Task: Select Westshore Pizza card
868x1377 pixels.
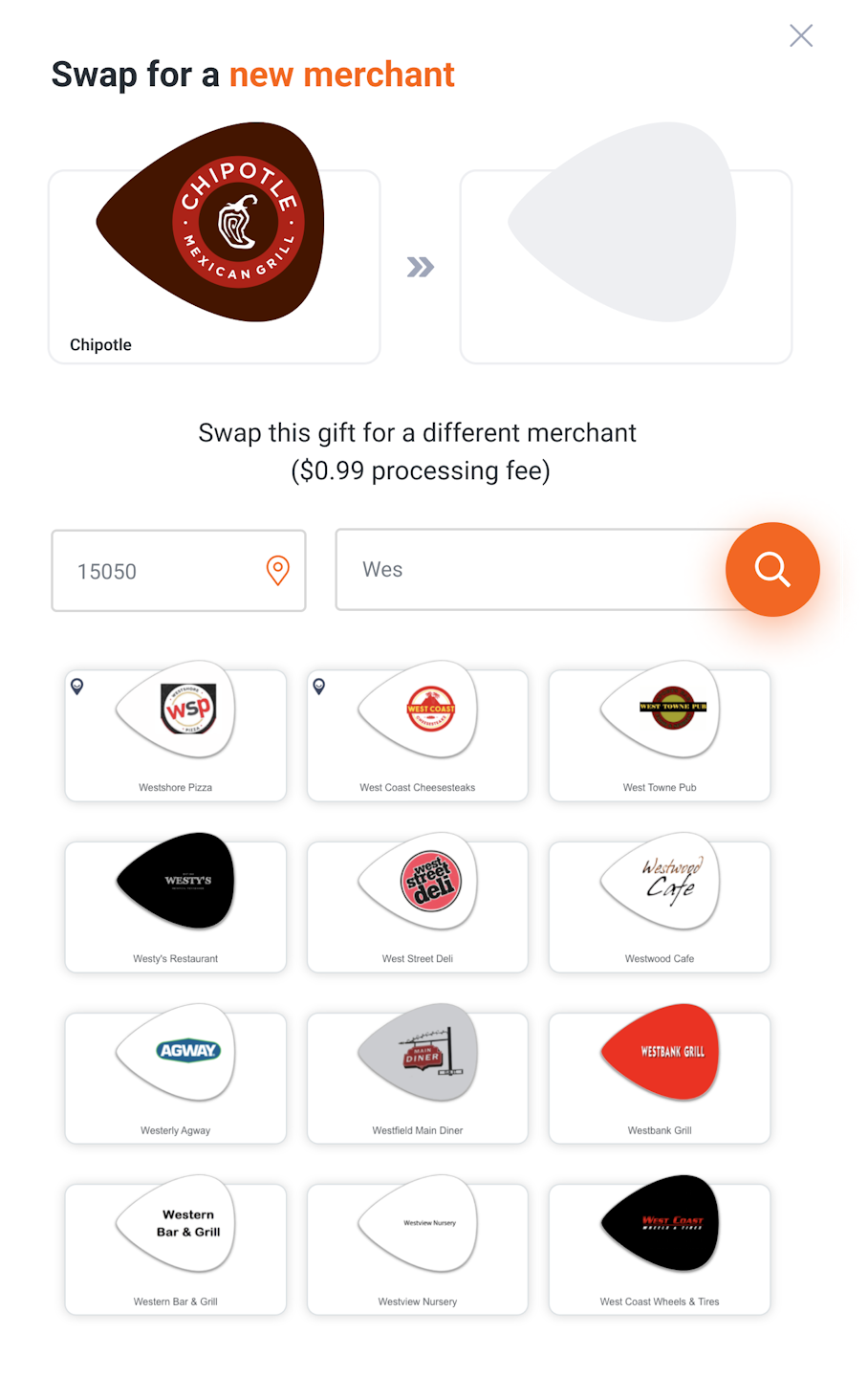Action: click(x=176, y=734)
